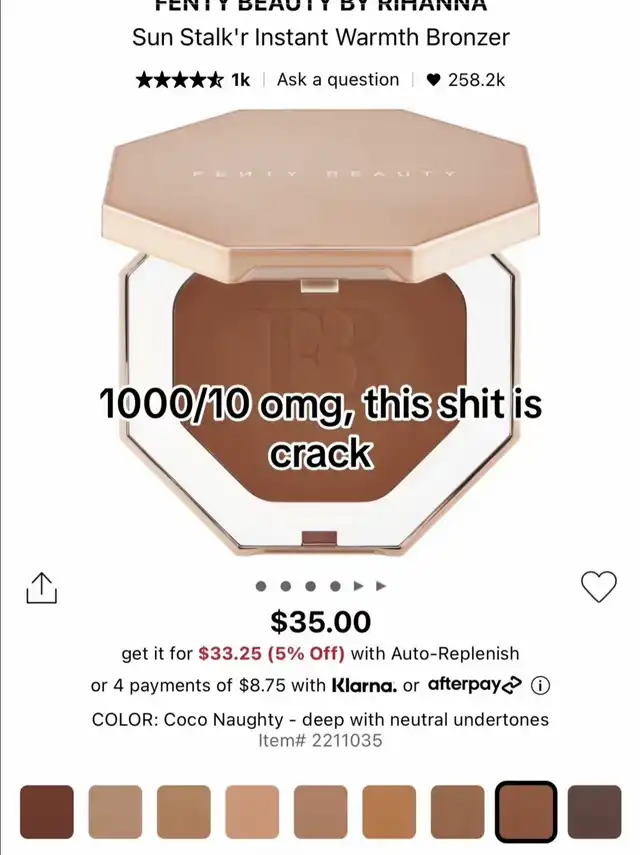The image size is (640, 855).
Task: Choose the darkest cool-brown shade swatch
Action: click(594, 811)
